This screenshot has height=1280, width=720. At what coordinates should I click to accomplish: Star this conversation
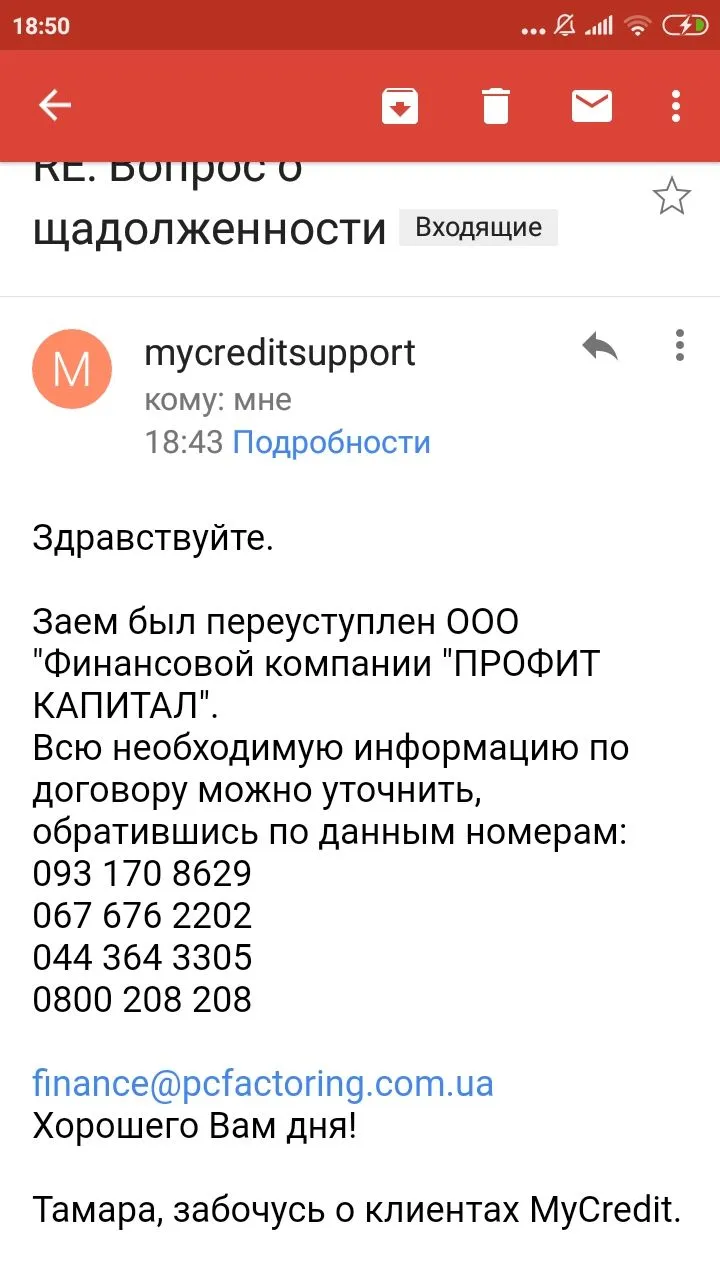[671, 196]
